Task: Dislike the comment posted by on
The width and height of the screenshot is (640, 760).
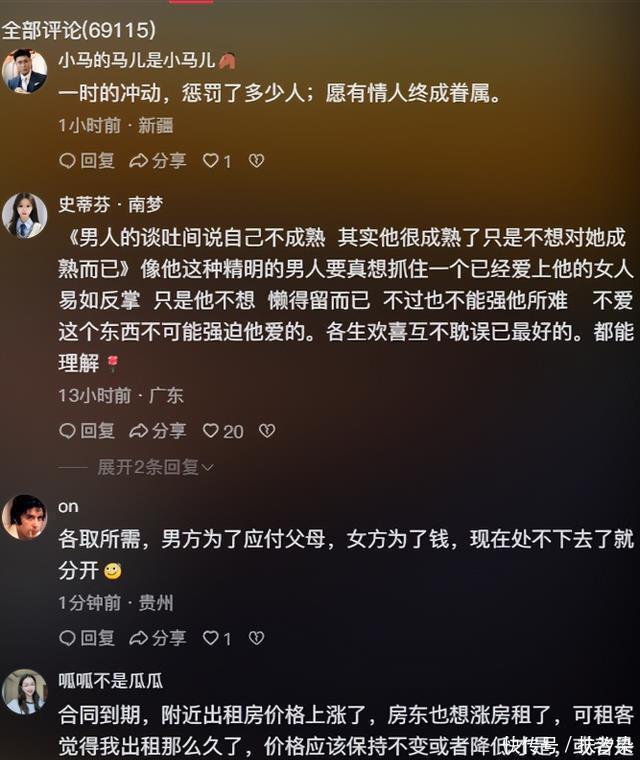Action: pyautogui.click(x=256, y=637)
